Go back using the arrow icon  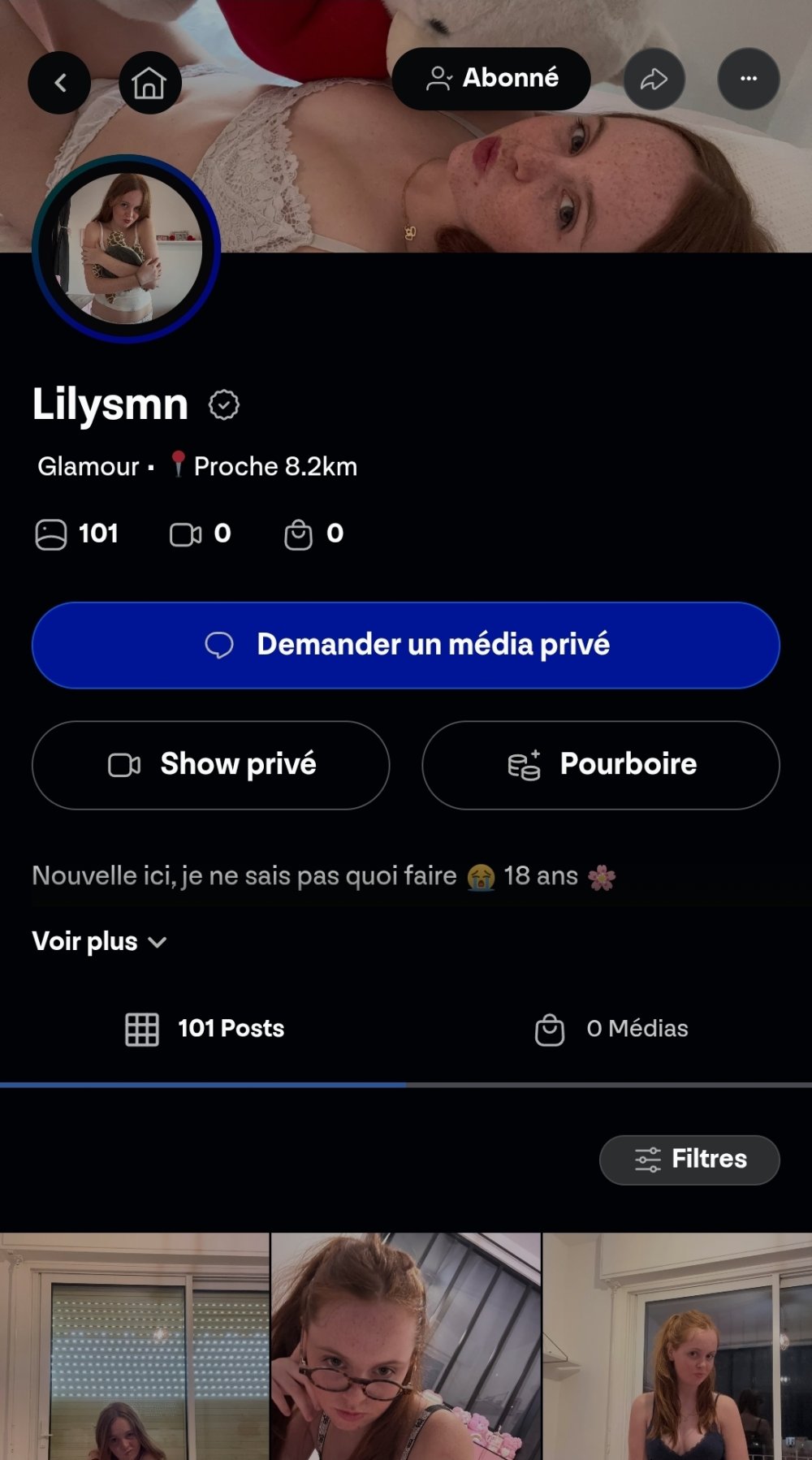click(59, 82)
